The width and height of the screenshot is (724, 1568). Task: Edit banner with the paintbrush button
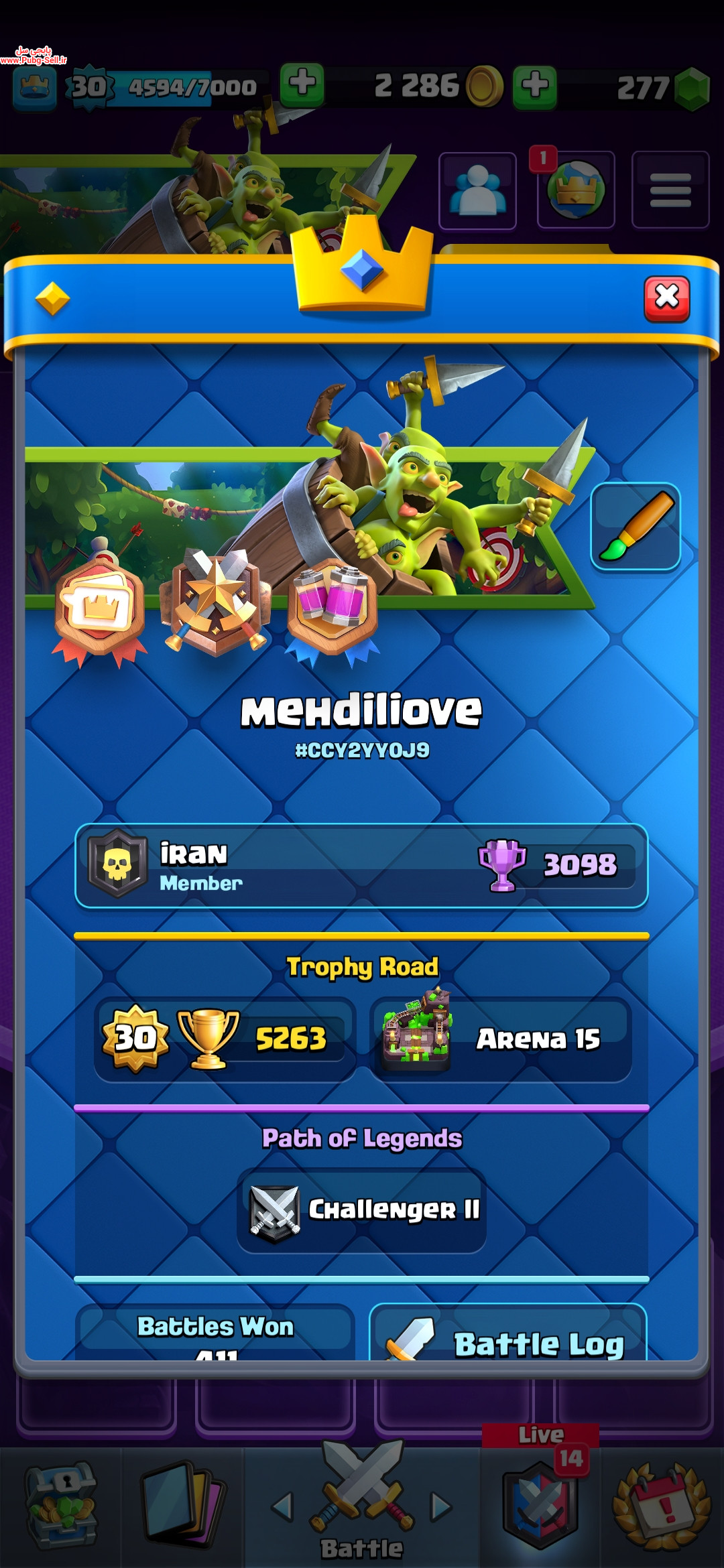[x=635, y=526]
